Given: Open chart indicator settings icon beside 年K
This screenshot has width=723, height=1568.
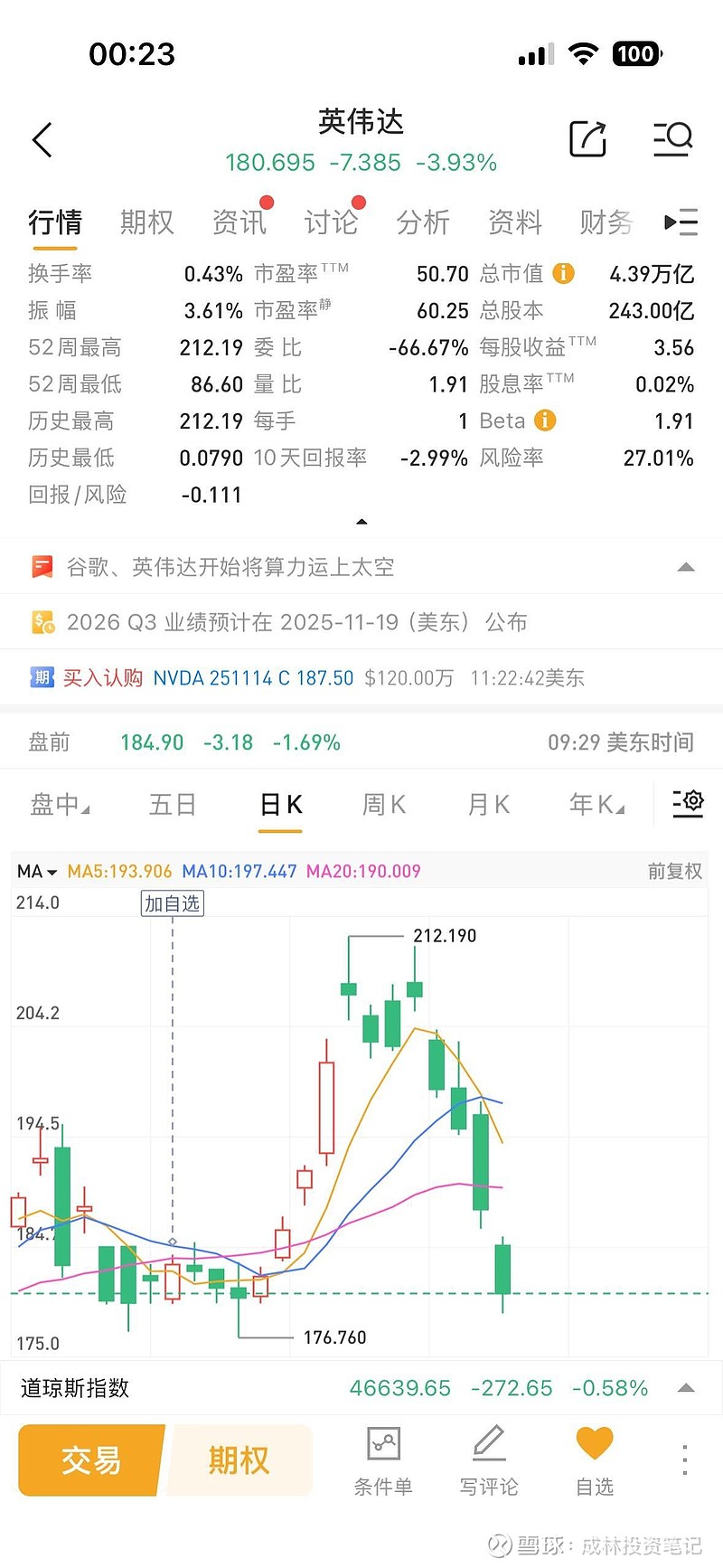Looking at the screenshot, I should click(x=688, y=803).
